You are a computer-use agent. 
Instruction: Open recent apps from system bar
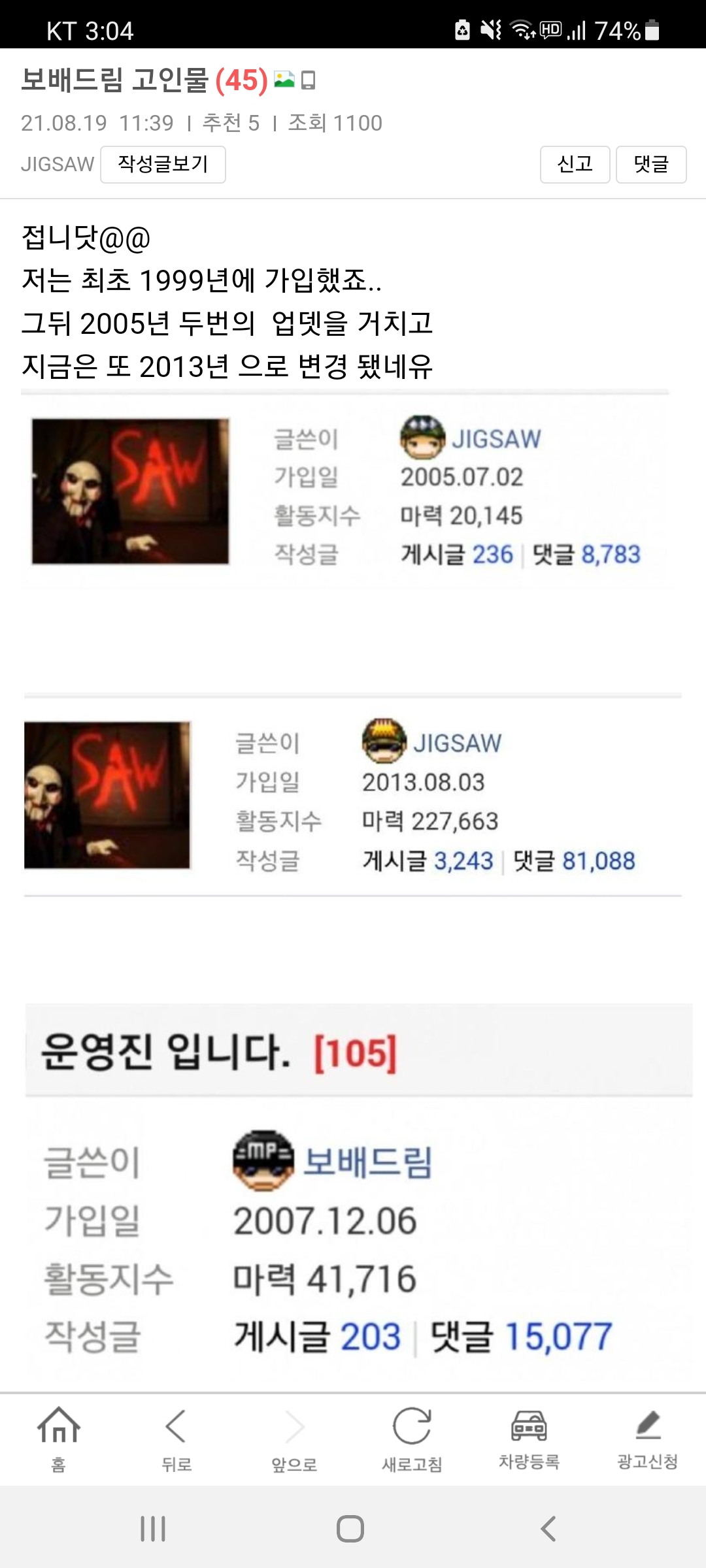pos(153,1529)
